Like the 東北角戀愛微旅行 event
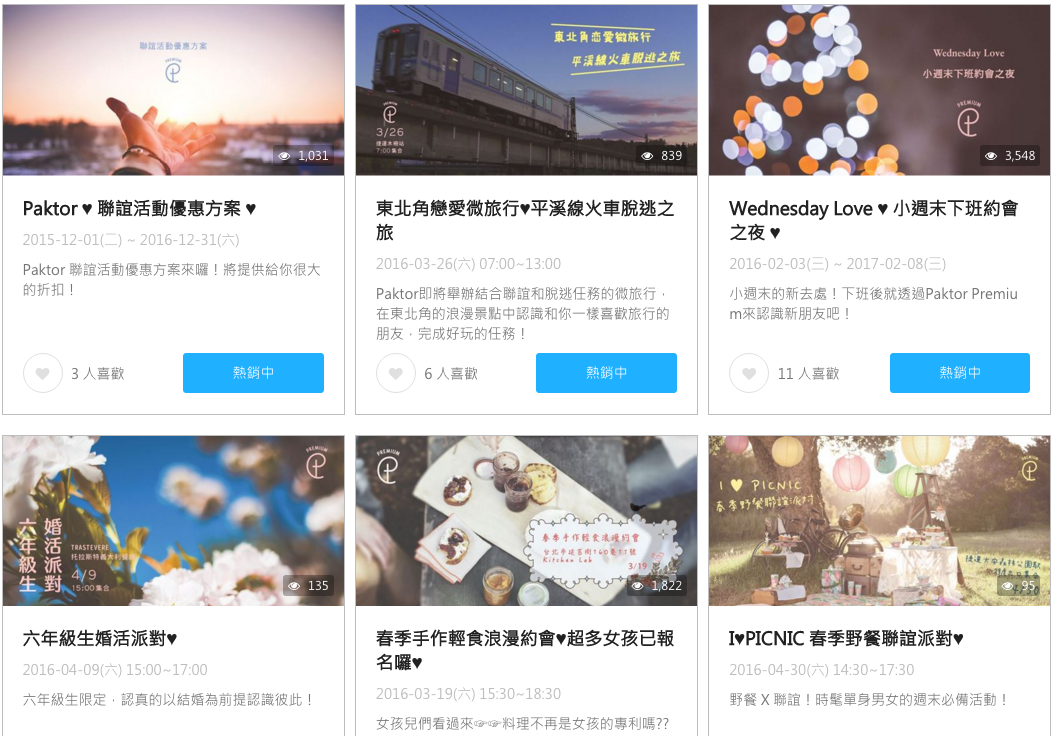Viewport: 1057px width, 736px height. pyautogui.click(x=396, y=373)
